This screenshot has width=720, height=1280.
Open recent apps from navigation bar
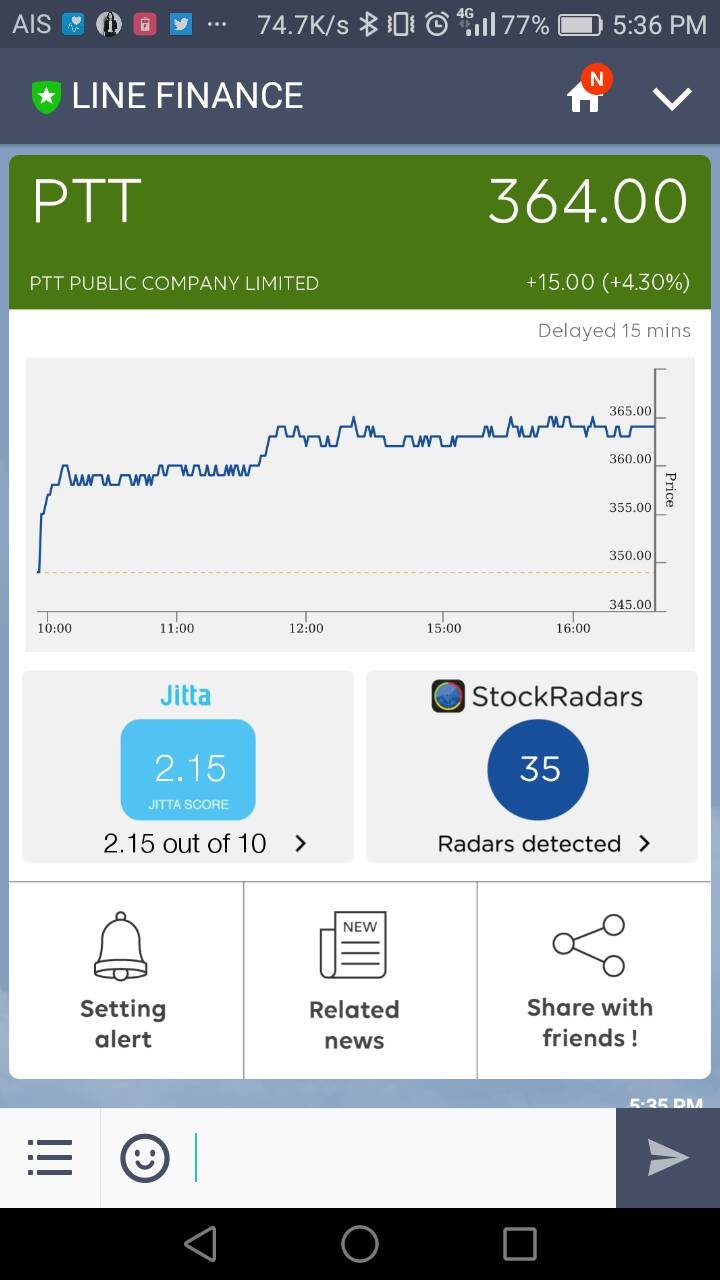point(520,1244)
